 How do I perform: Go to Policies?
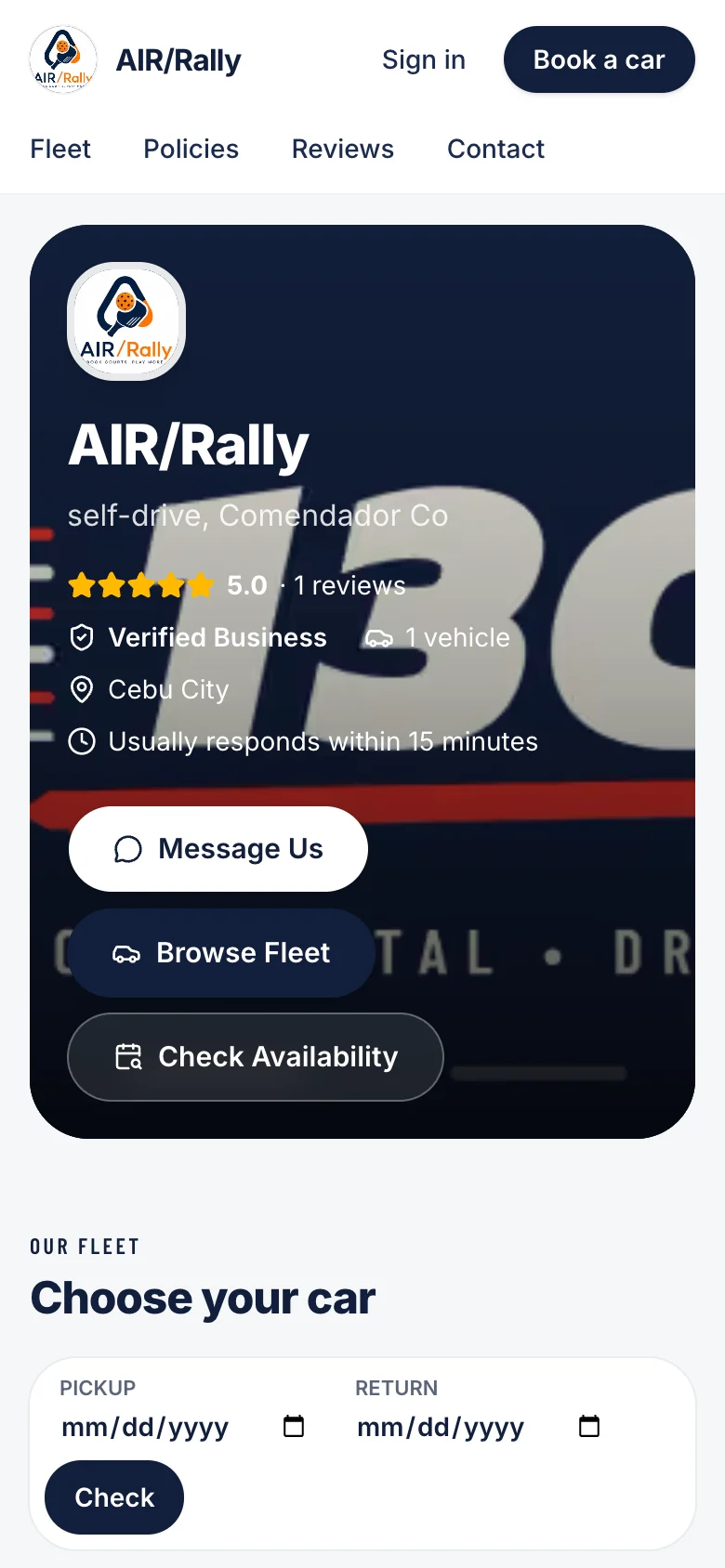coord(191,149)
